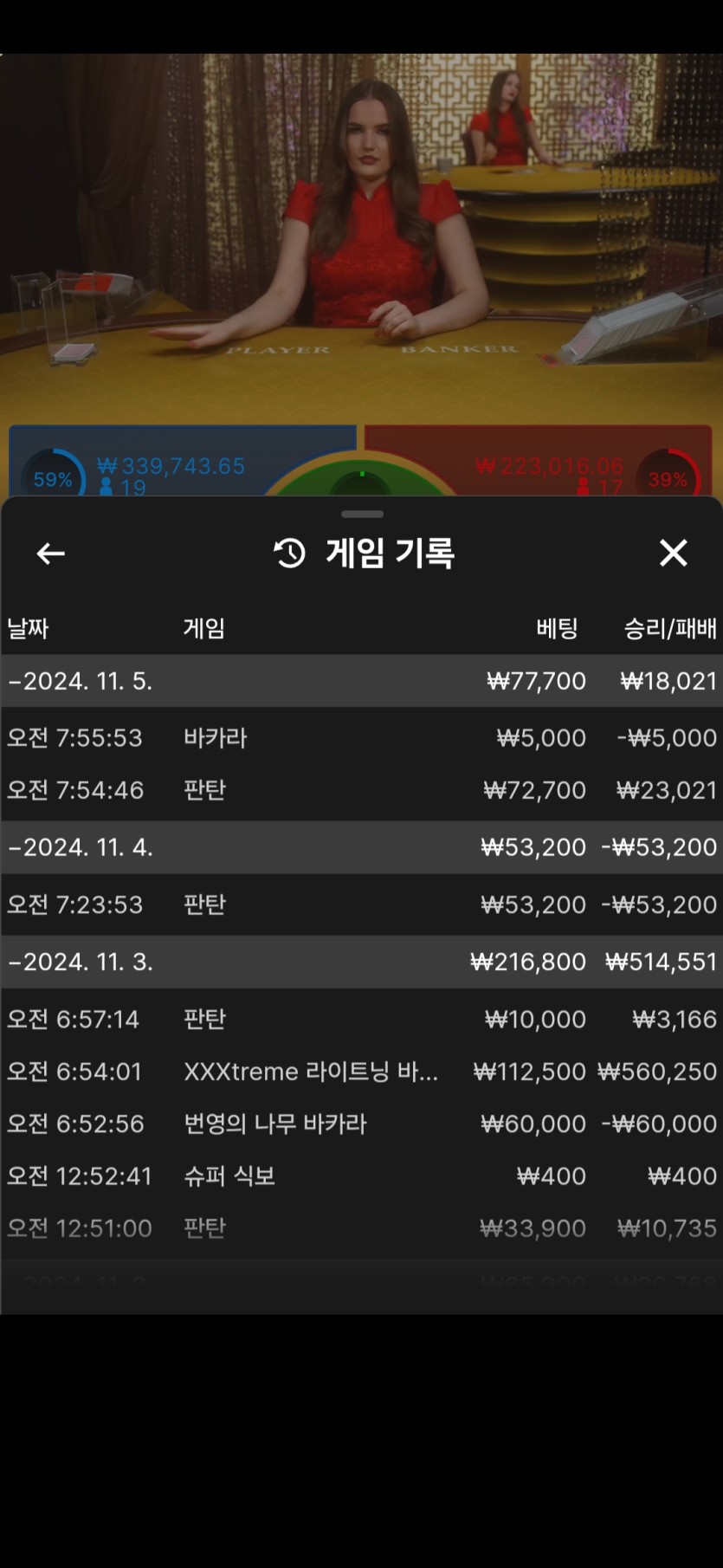Open the 판탄 record at 오전 6:57:14
Screen dimensions: 723x1568
click(x=361, y=1019)
